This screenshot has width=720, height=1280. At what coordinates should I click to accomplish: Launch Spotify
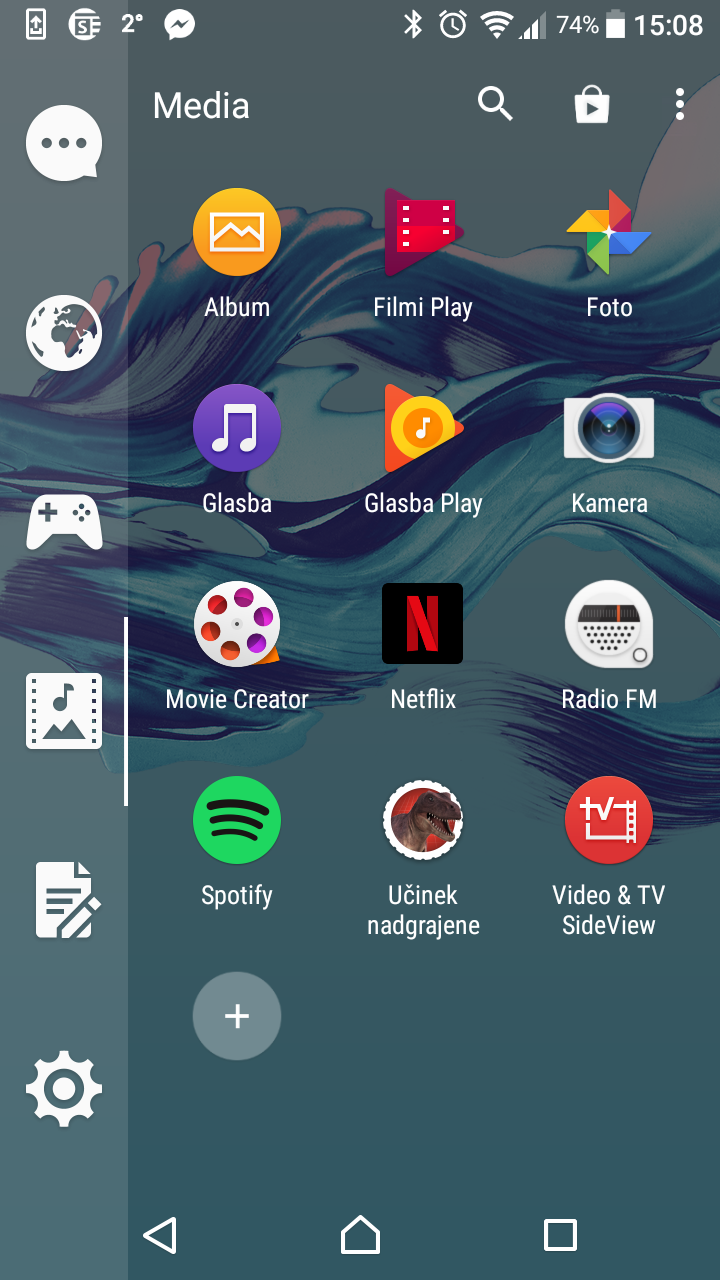pyautogui.click(x=237, y=821)
